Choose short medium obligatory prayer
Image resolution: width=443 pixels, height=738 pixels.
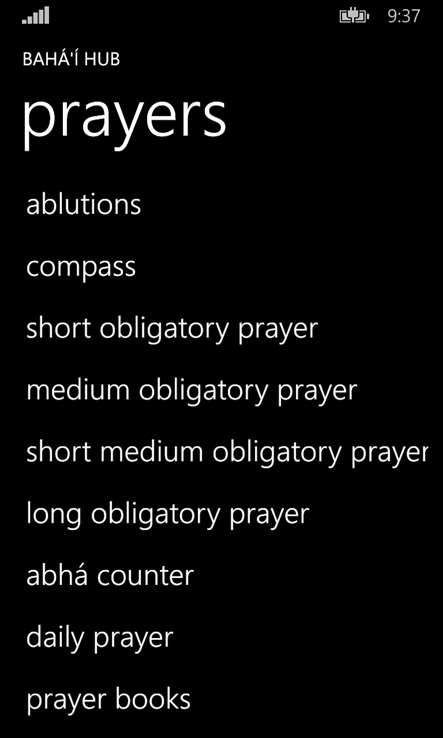point(227,453)
